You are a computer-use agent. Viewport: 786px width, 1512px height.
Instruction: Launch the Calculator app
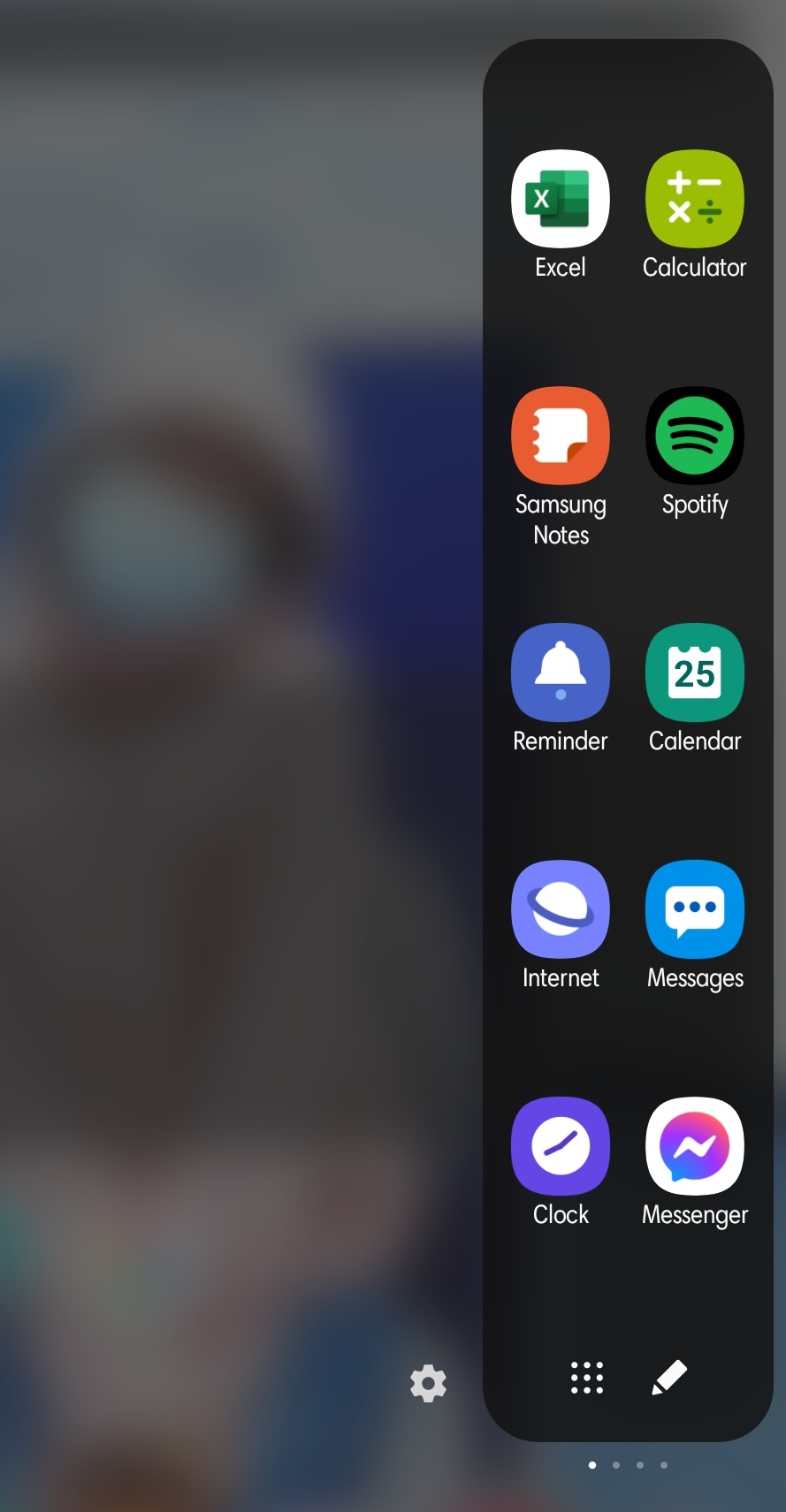tap(694, 200)
